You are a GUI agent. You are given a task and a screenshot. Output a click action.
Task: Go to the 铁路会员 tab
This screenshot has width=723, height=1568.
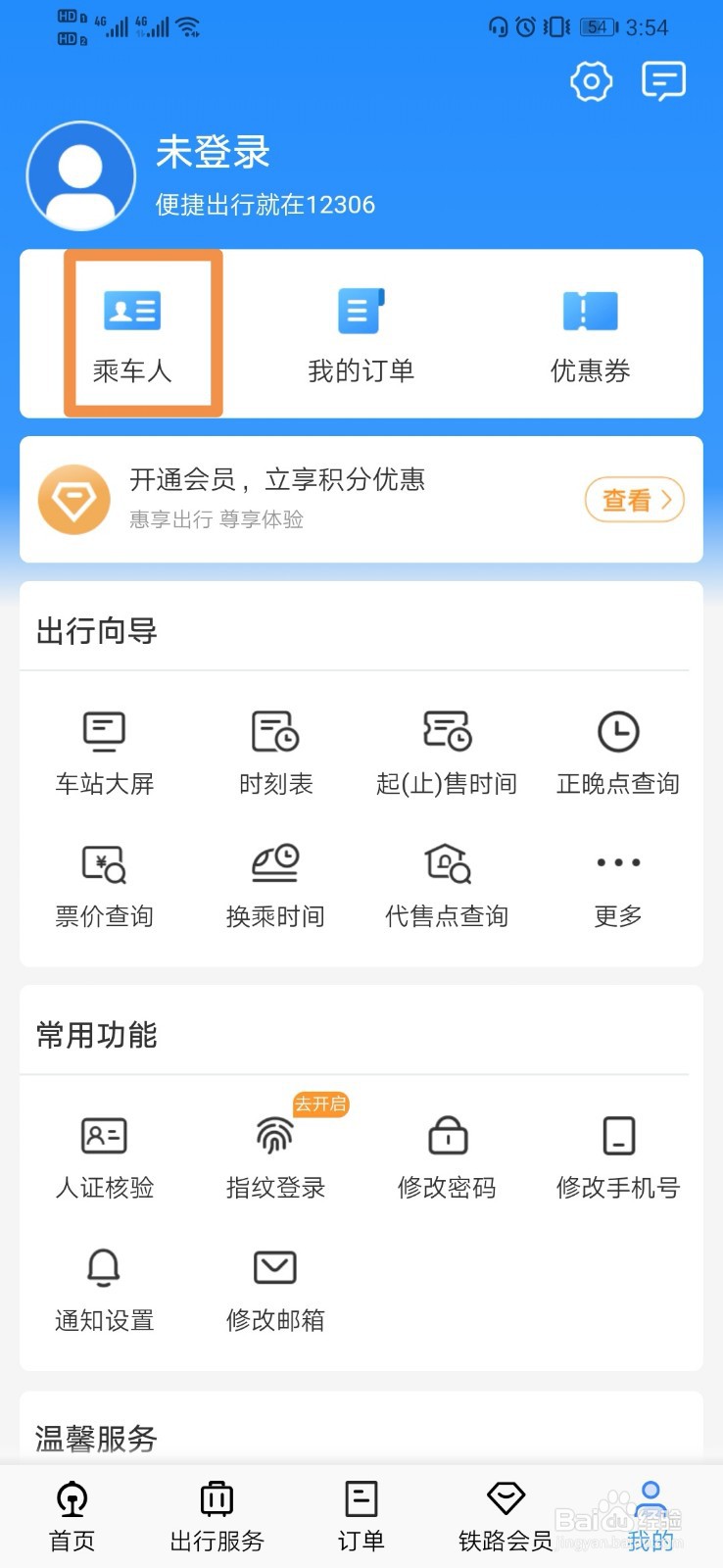tap(506, 1515)
